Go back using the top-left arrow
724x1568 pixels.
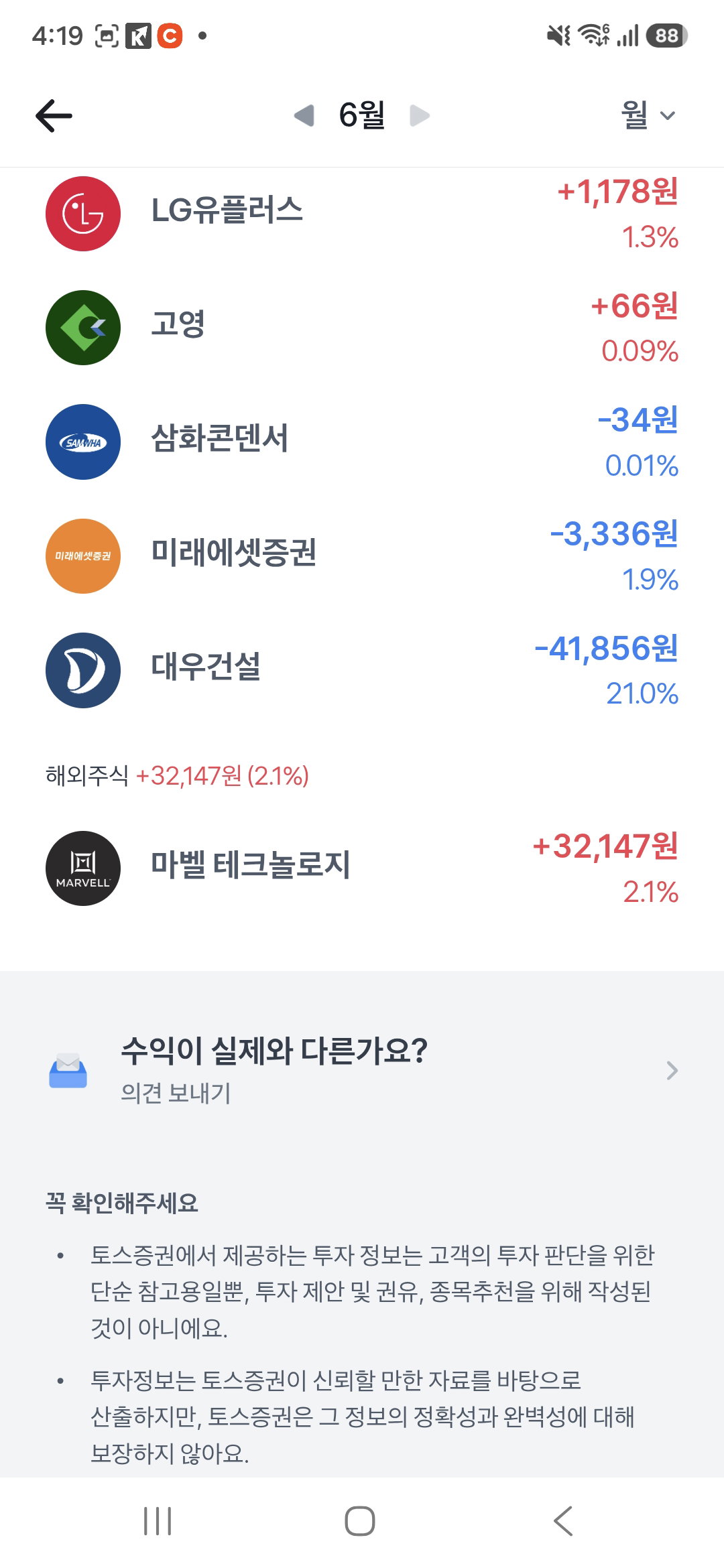click(x=54, y=116)
